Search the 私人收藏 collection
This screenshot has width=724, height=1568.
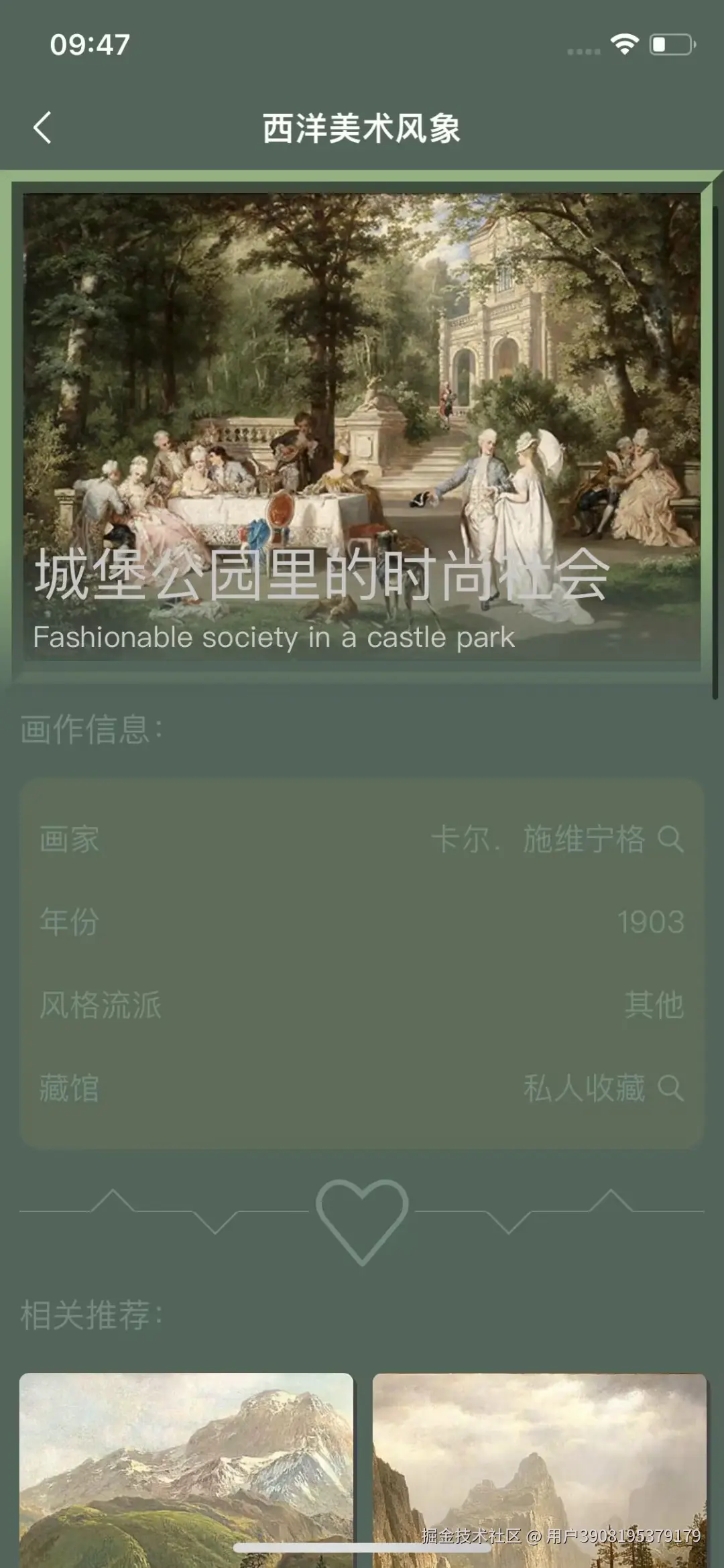click(670, 1087)
